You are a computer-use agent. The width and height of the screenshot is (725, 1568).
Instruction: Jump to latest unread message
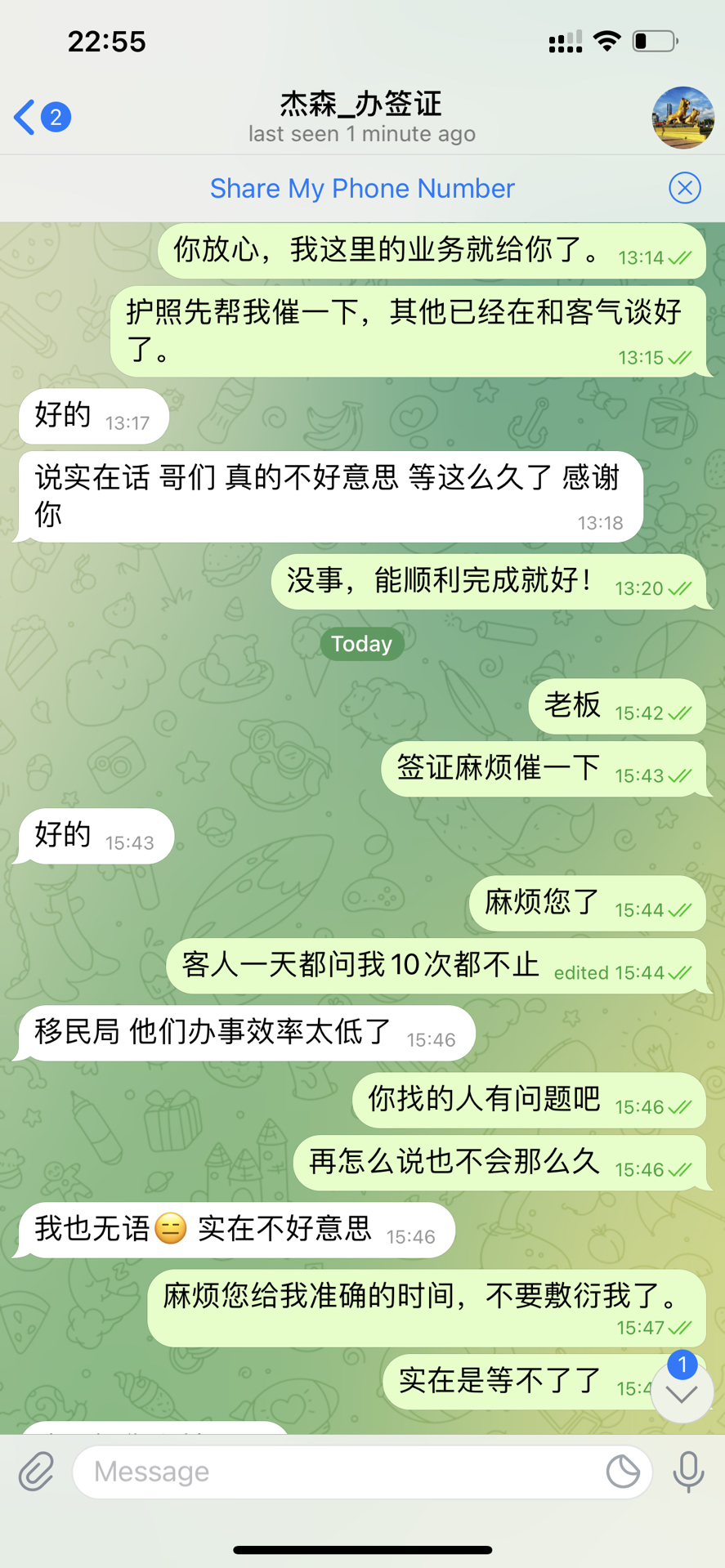(x=681, y=1392)
